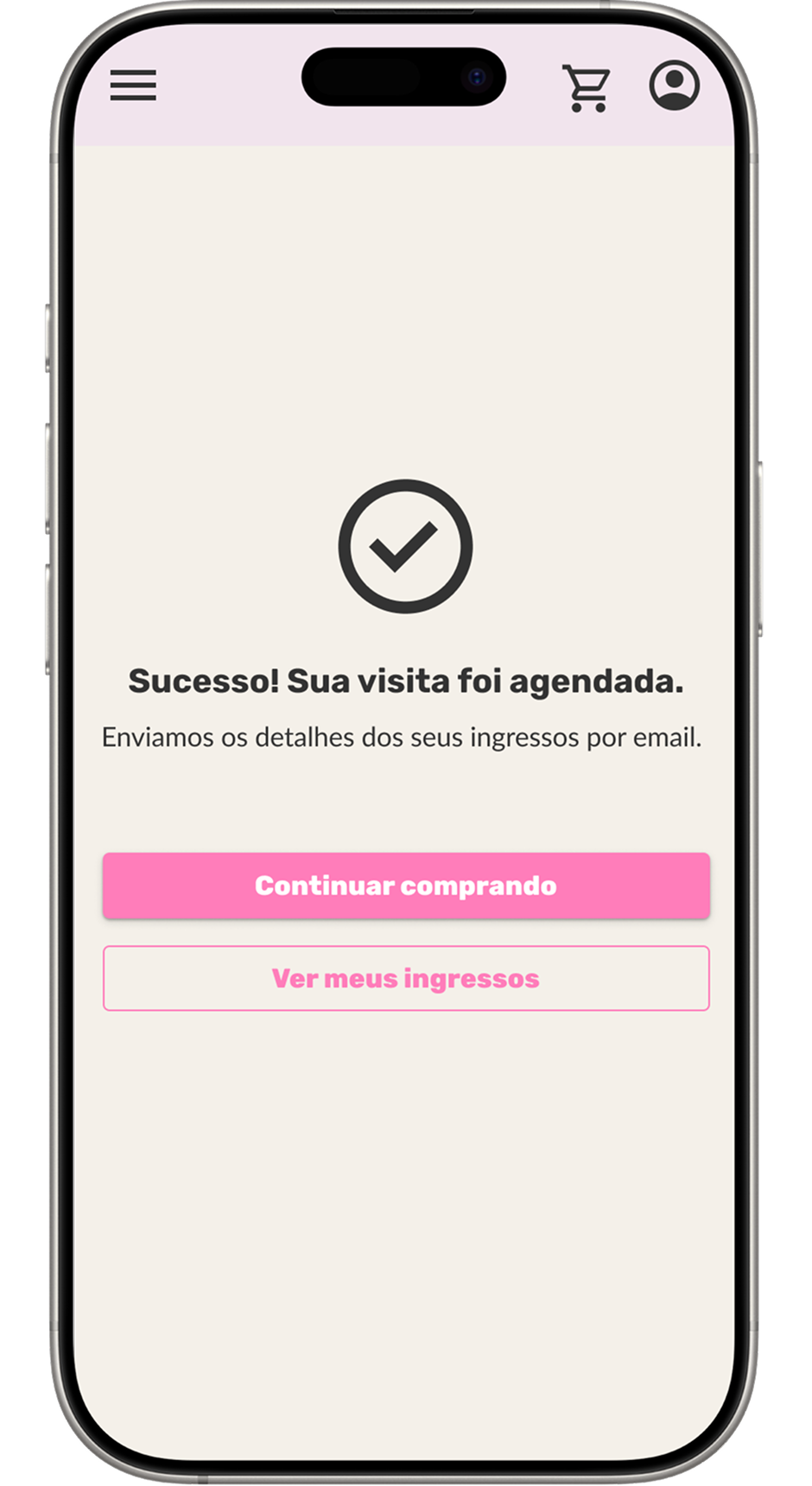Open the hamburger menu
This screenshot has height=1486, width=812.
pos(133,86)
